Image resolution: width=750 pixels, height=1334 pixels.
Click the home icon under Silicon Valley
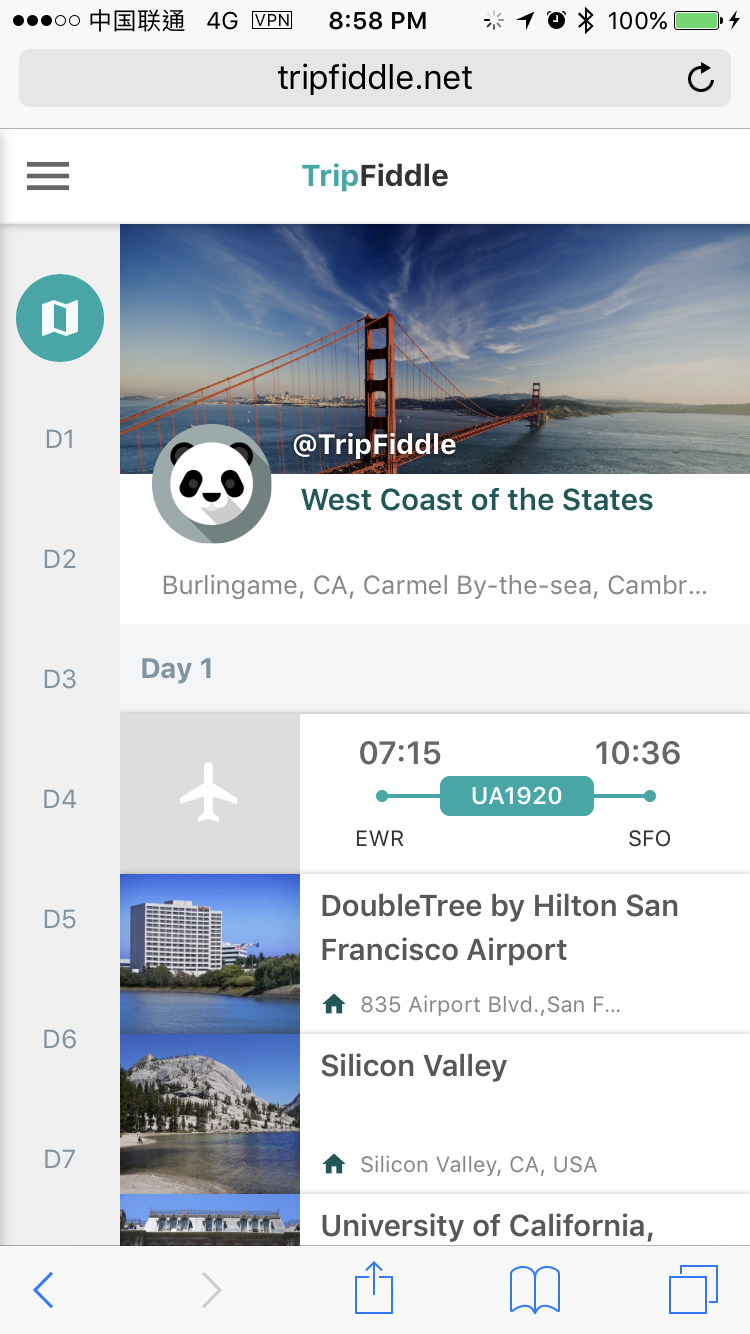(333, 1164)
